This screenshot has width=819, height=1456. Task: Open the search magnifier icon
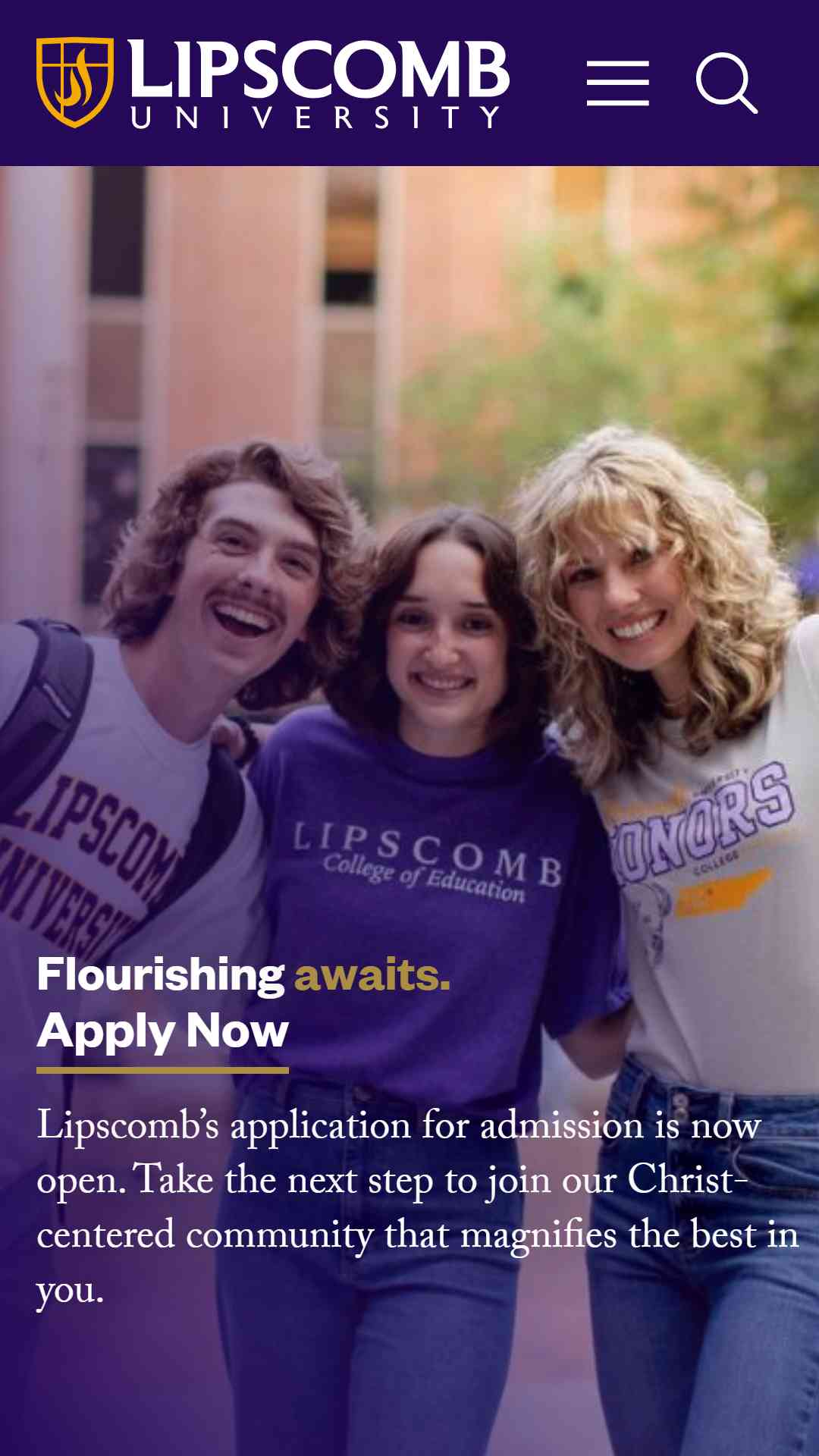[726, 83]
